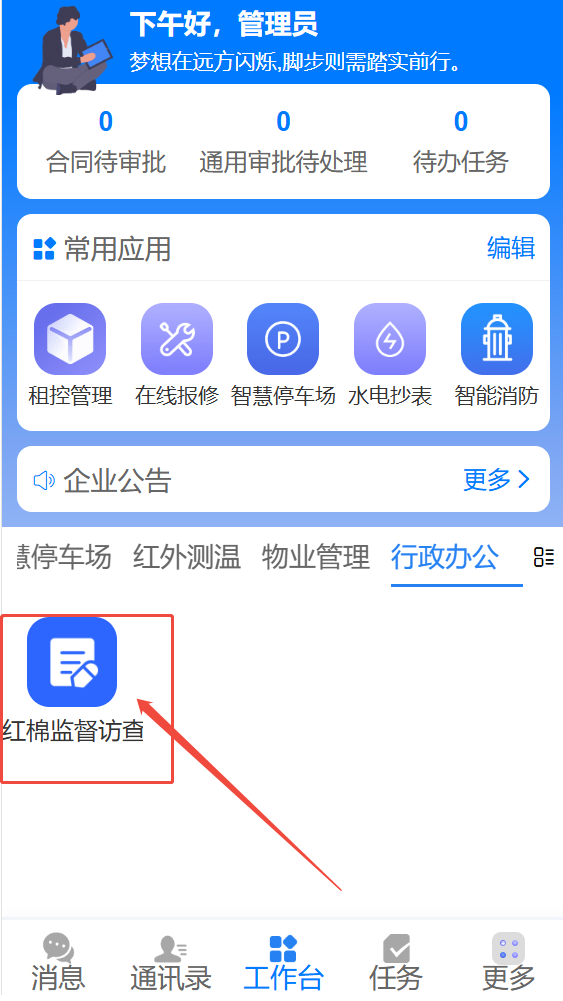Screen dimensions: 563x1001
Task: Open the 任务 tab
Action: tap(396, 961)
